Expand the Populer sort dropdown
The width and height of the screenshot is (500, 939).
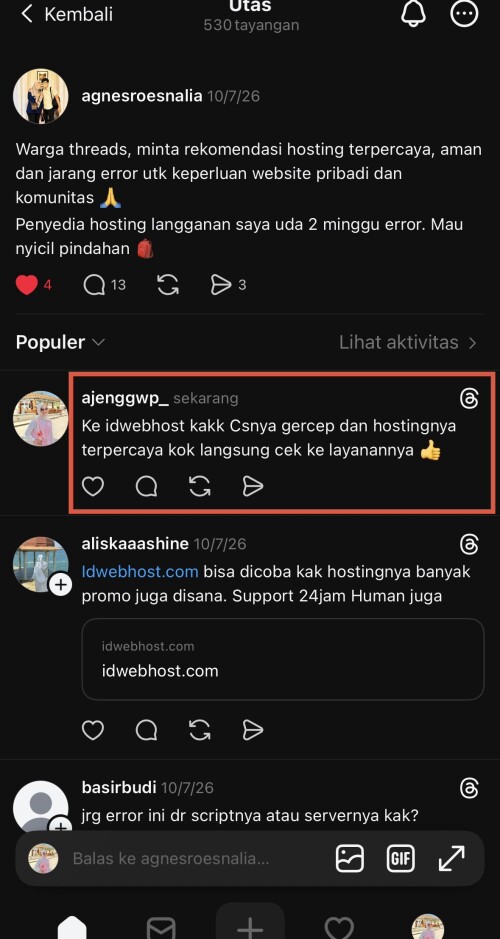[x=60, y=343]
